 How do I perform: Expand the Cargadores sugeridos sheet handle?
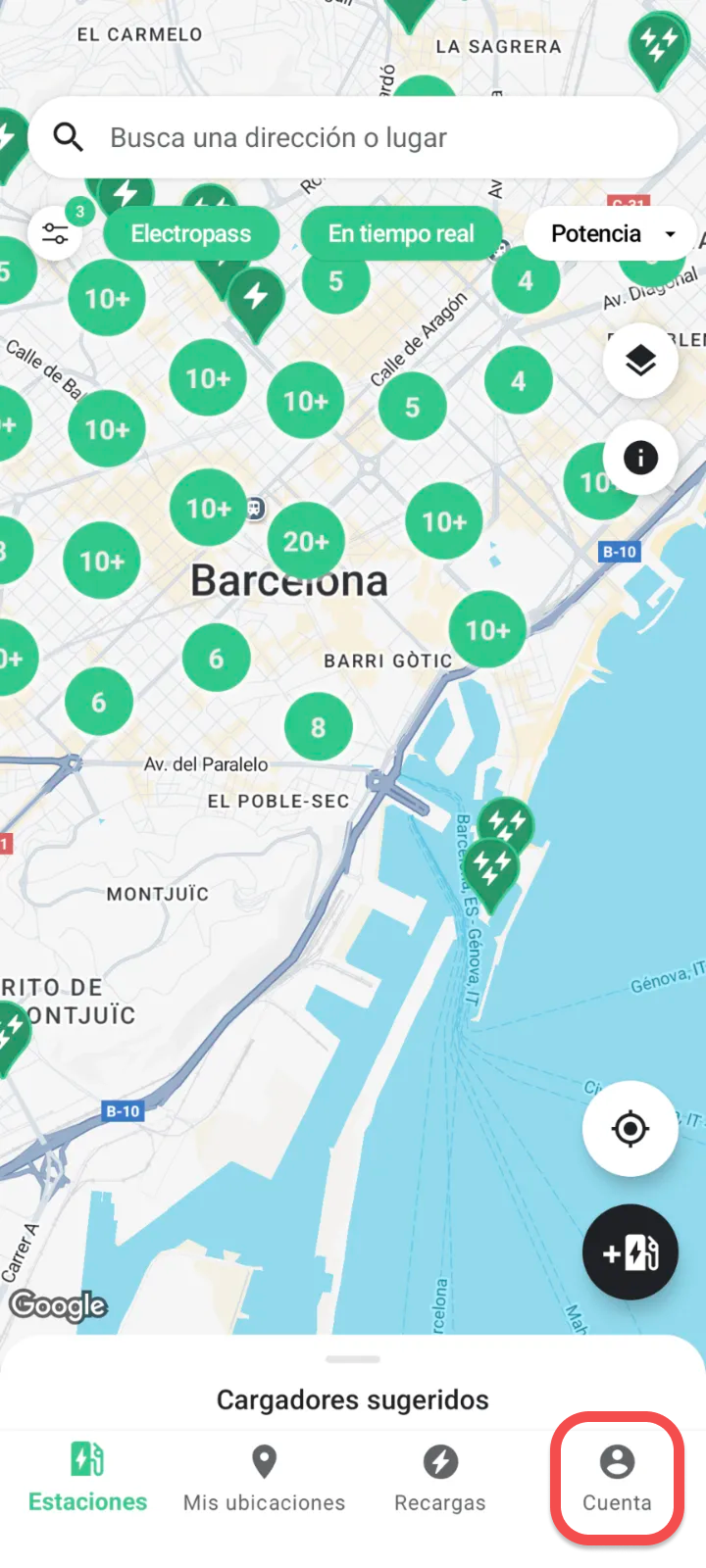coord(353,1359)
